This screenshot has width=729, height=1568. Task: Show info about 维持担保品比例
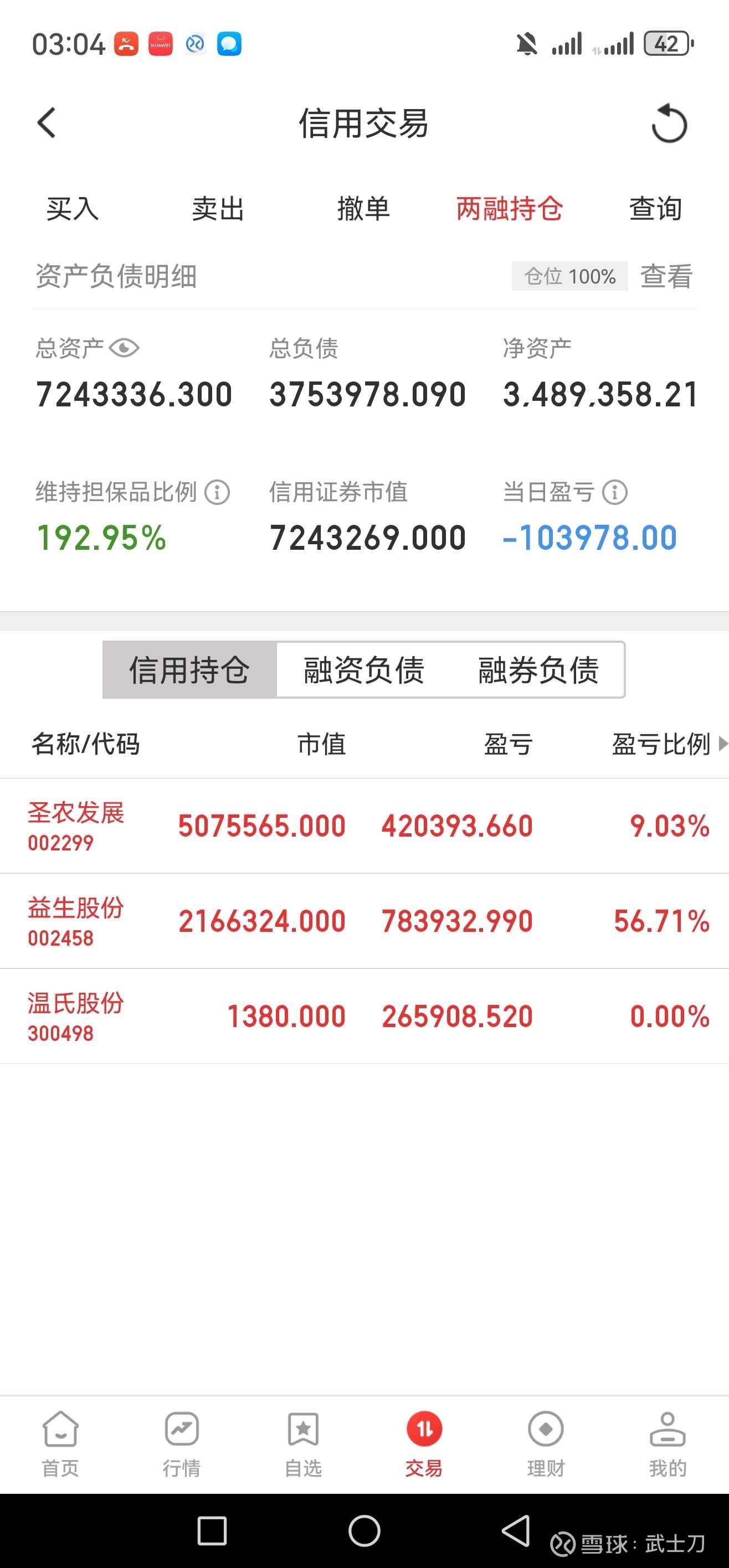pos(217,492)
